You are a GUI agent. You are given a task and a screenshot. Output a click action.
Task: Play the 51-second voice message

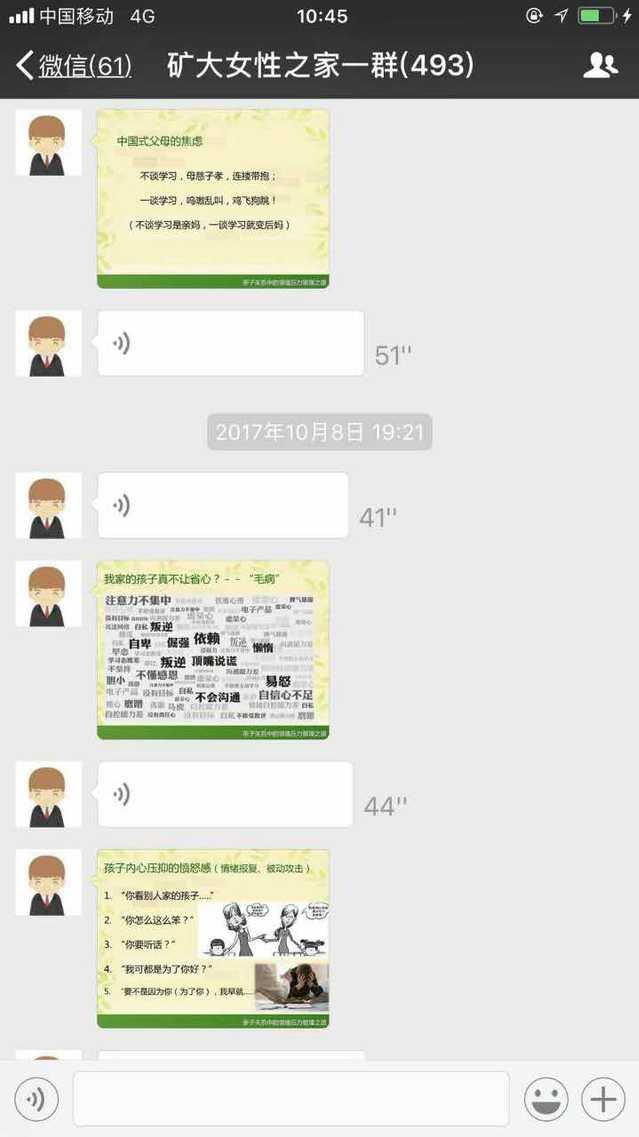[230, 344]
